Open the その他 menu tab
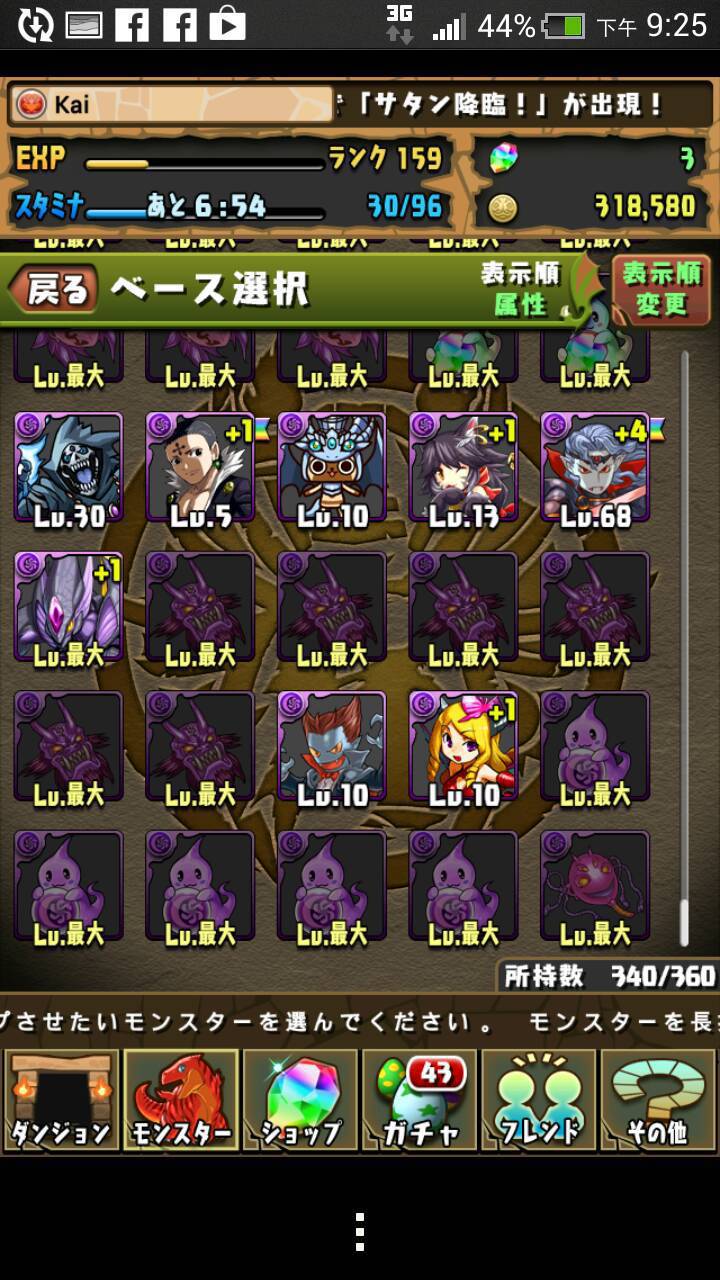720x1280 pixels. [657, 1100]
